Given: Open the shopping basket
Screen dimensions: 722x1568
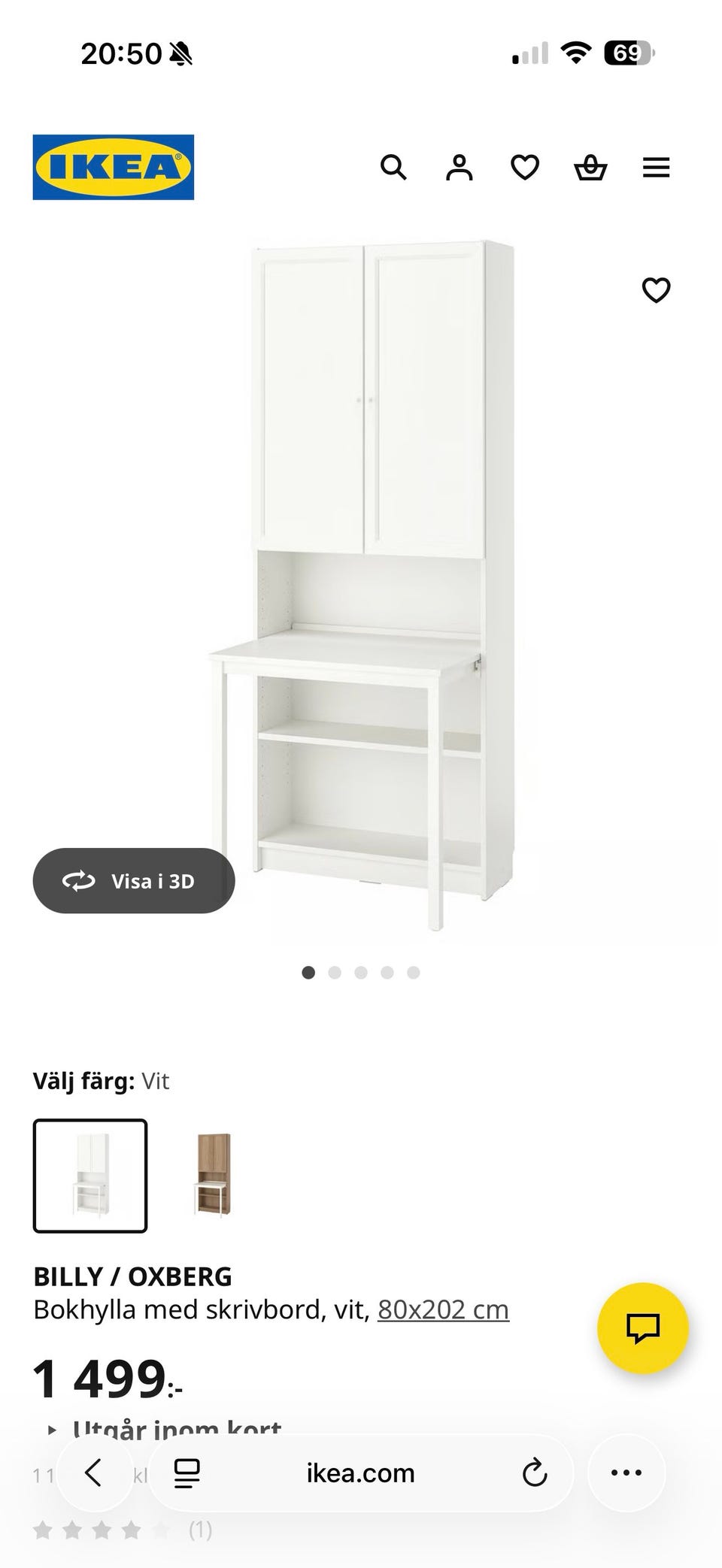Looking at the screenshot, I should tap(591, 167).
